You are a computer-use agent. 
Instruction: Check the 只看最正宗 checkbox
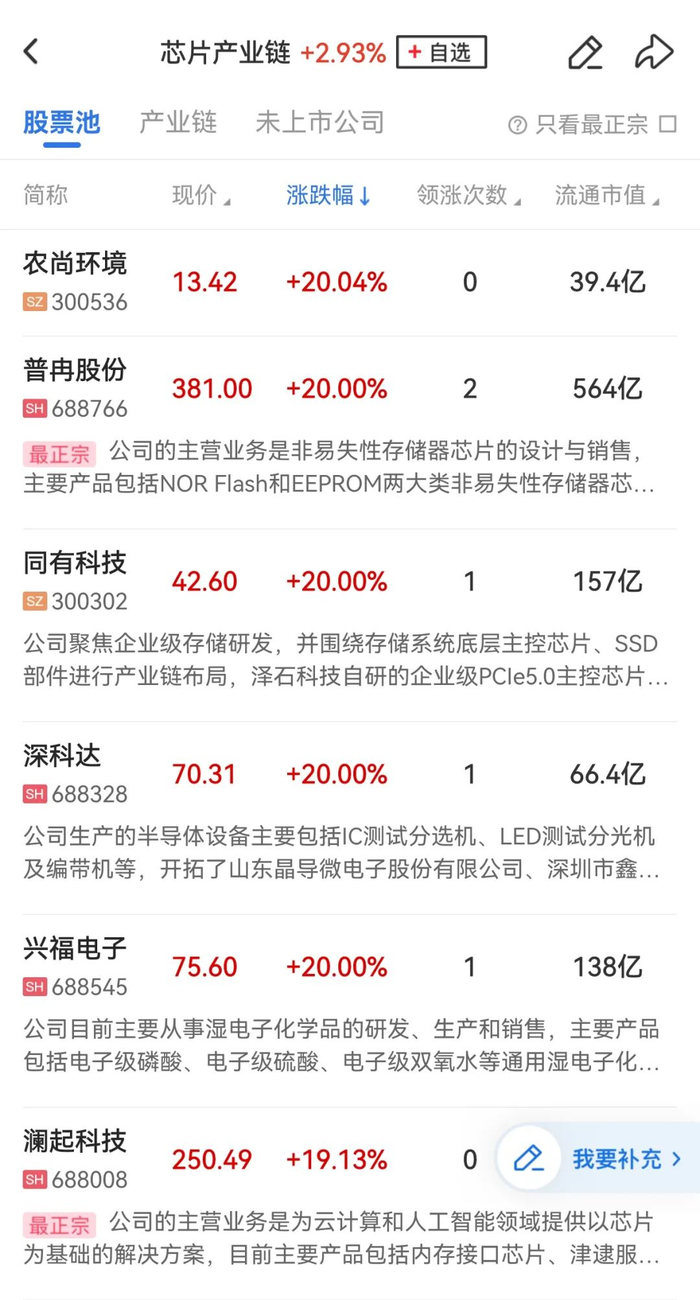pyautogui.click(x=668, y=125)
